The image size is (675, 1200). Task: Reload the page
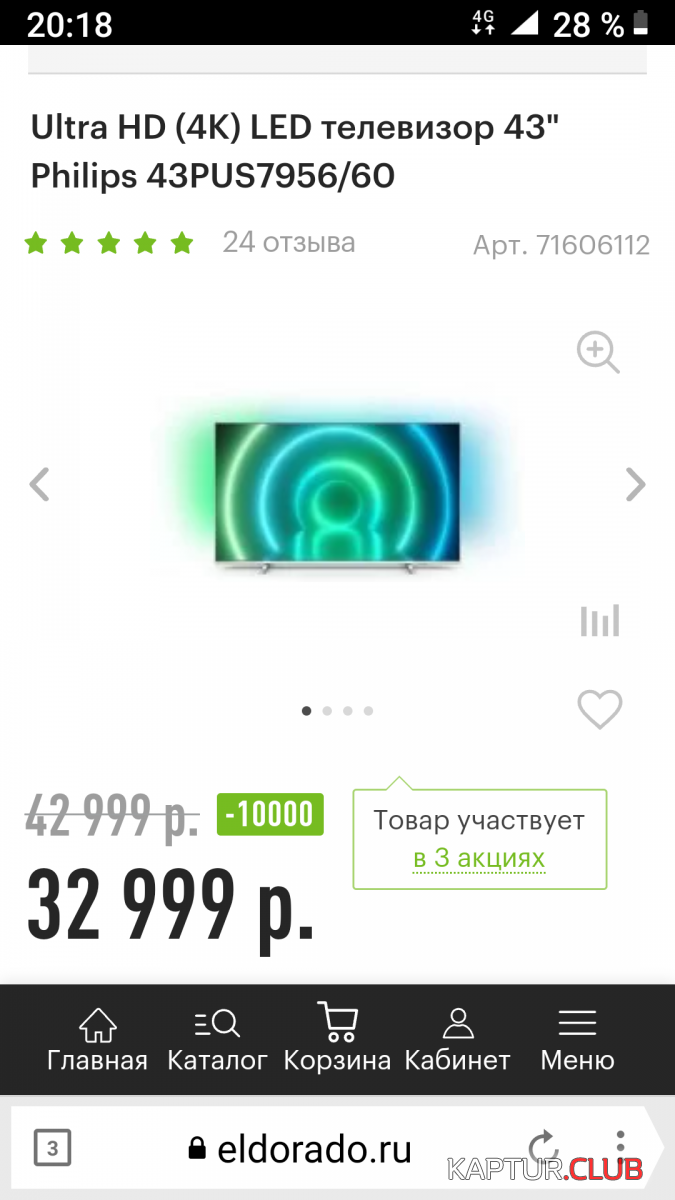coord(542,1147)
